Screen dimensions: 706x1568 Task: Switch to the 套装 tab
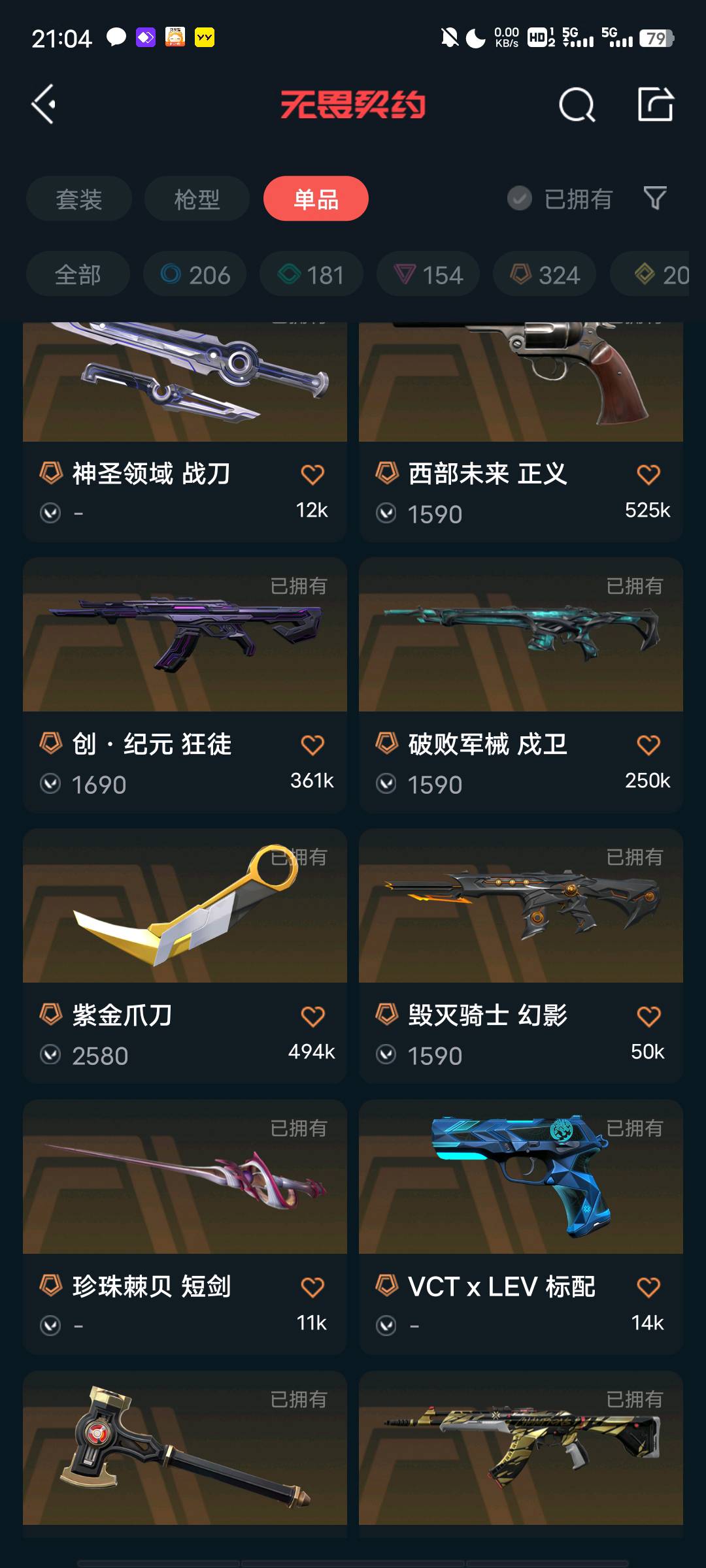[x=79, y=199]
